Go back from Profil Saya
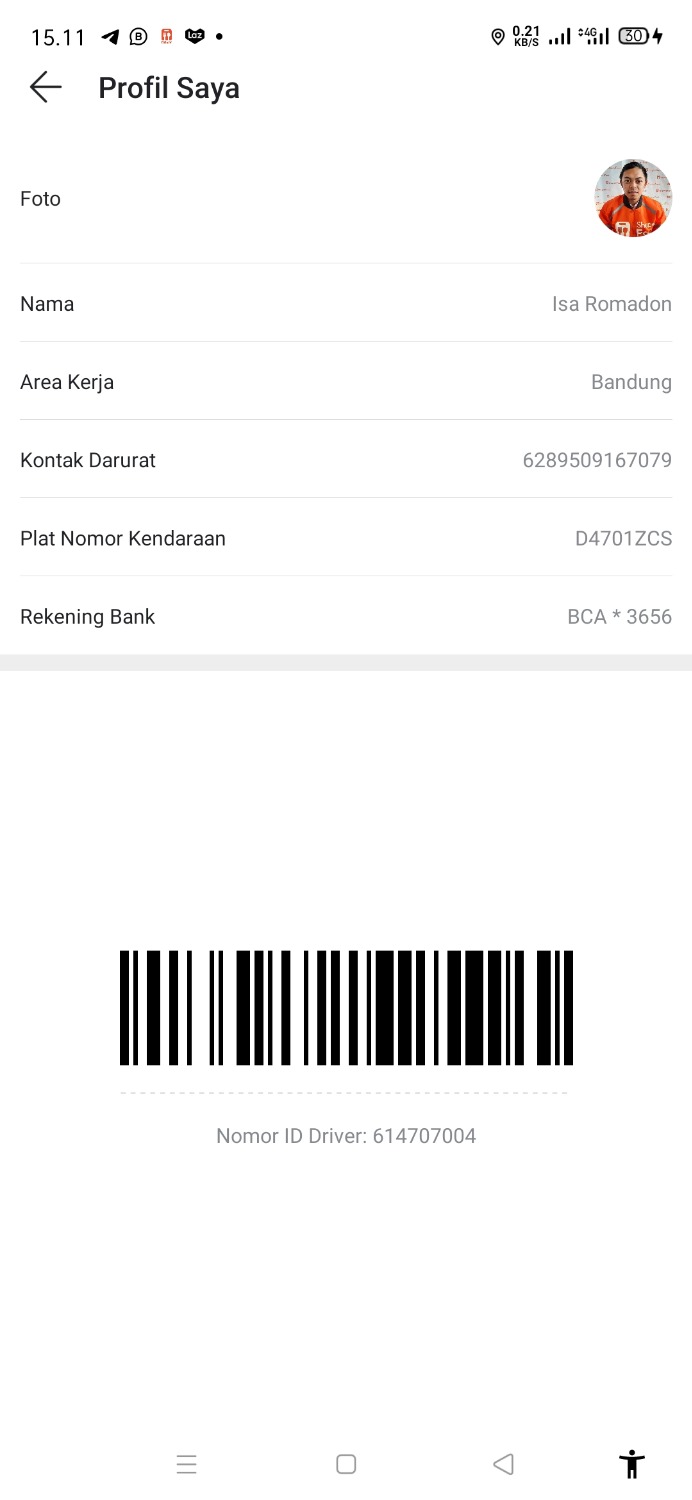This screenshot has width=692, height=1500. pyautogui.click(x=46, y=88)
